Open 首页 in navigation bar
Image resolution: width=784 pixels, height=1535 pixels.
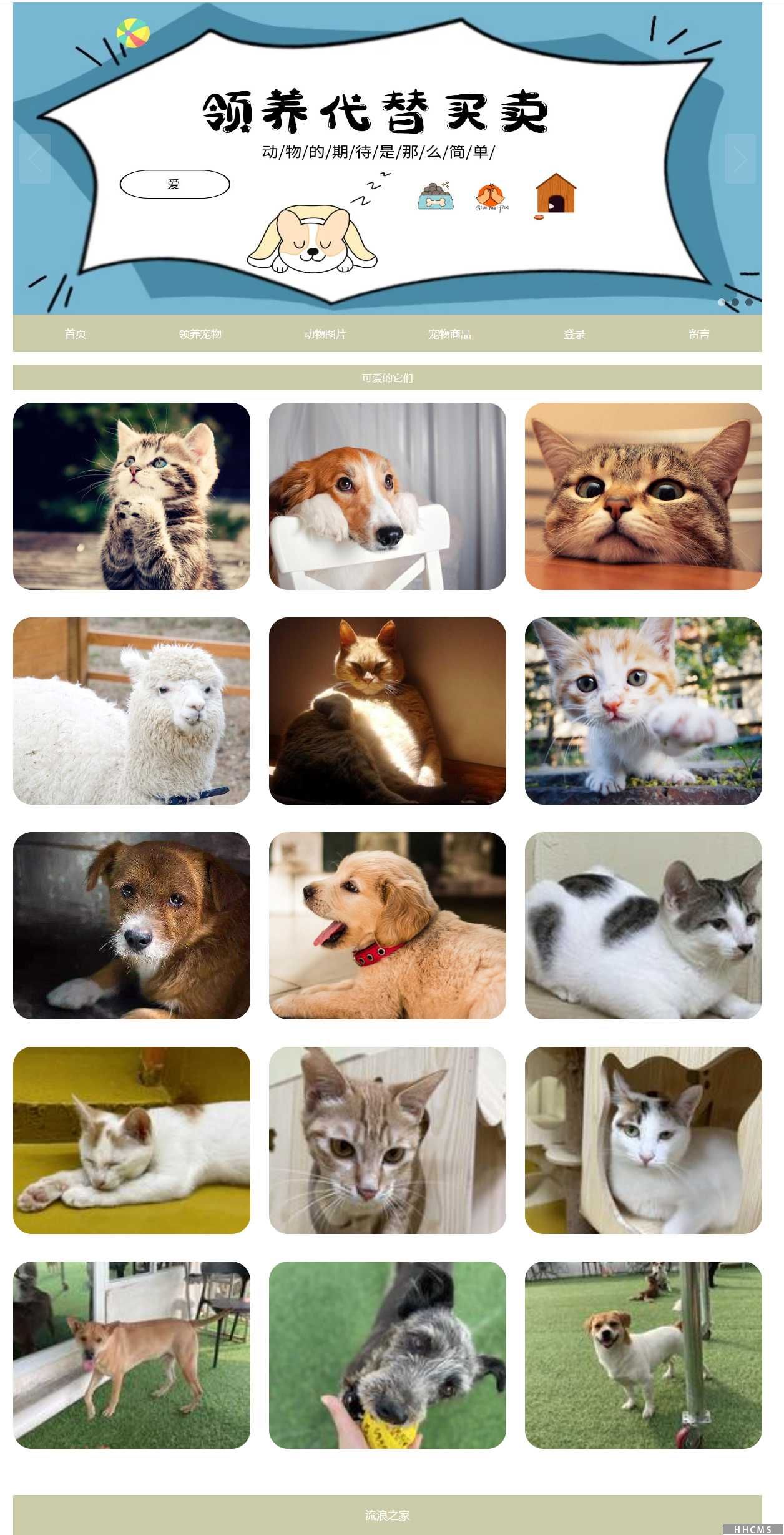pos(76,334)
